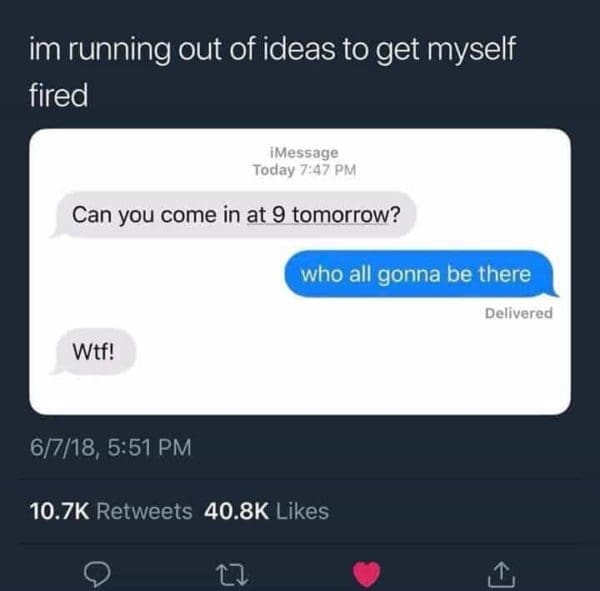View the 40.8K Likes list

[266, 511]
